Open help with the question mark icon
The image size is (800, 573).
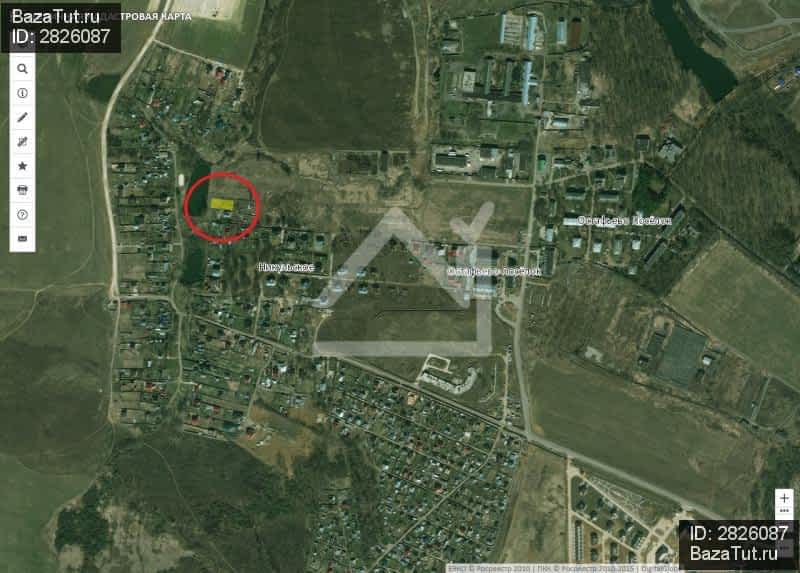(22, 215)
